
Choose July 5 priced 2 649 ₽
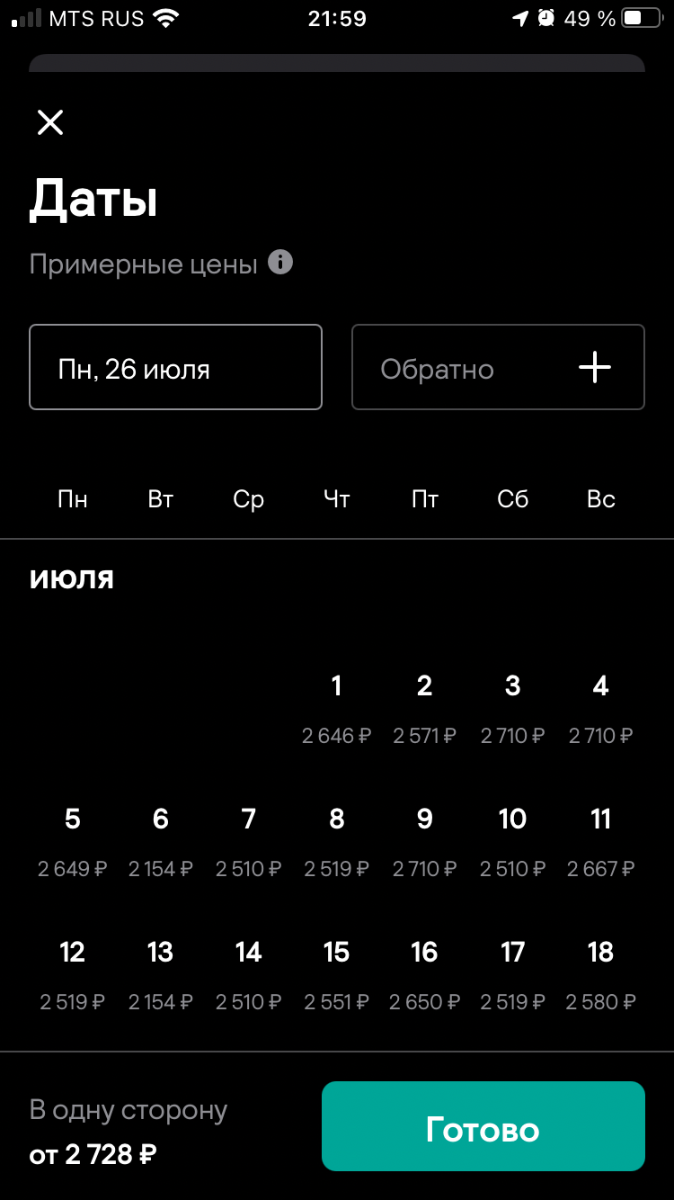click(73, 843)
